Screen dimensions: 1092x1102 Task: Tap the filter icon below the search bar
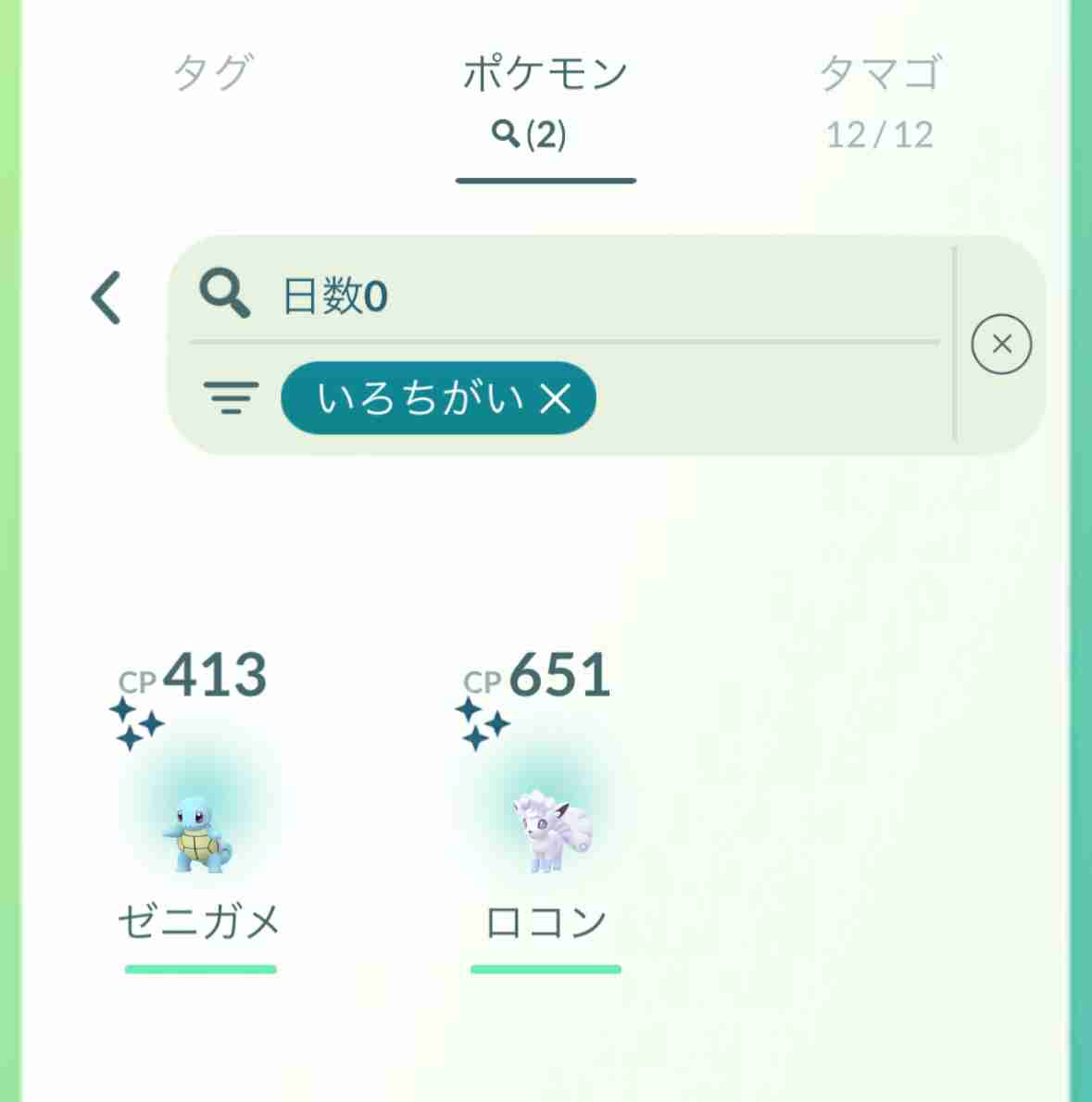point(232,399)
